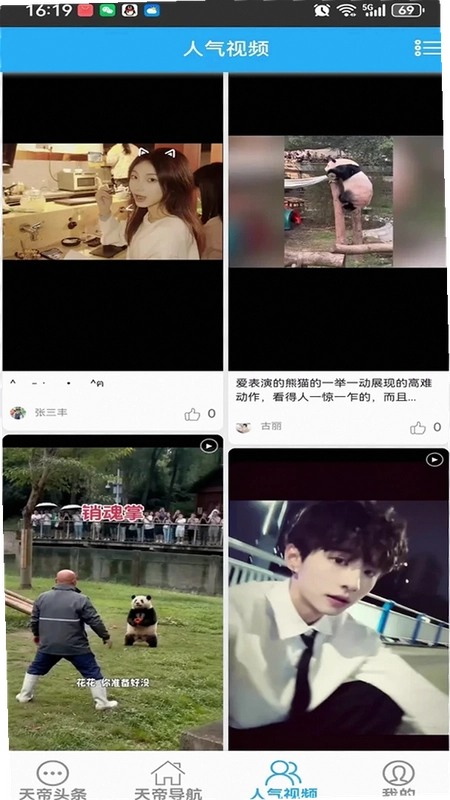The image size is (450, 800).
Task: Play the 销魂掌 panda video
Action: 113,592
